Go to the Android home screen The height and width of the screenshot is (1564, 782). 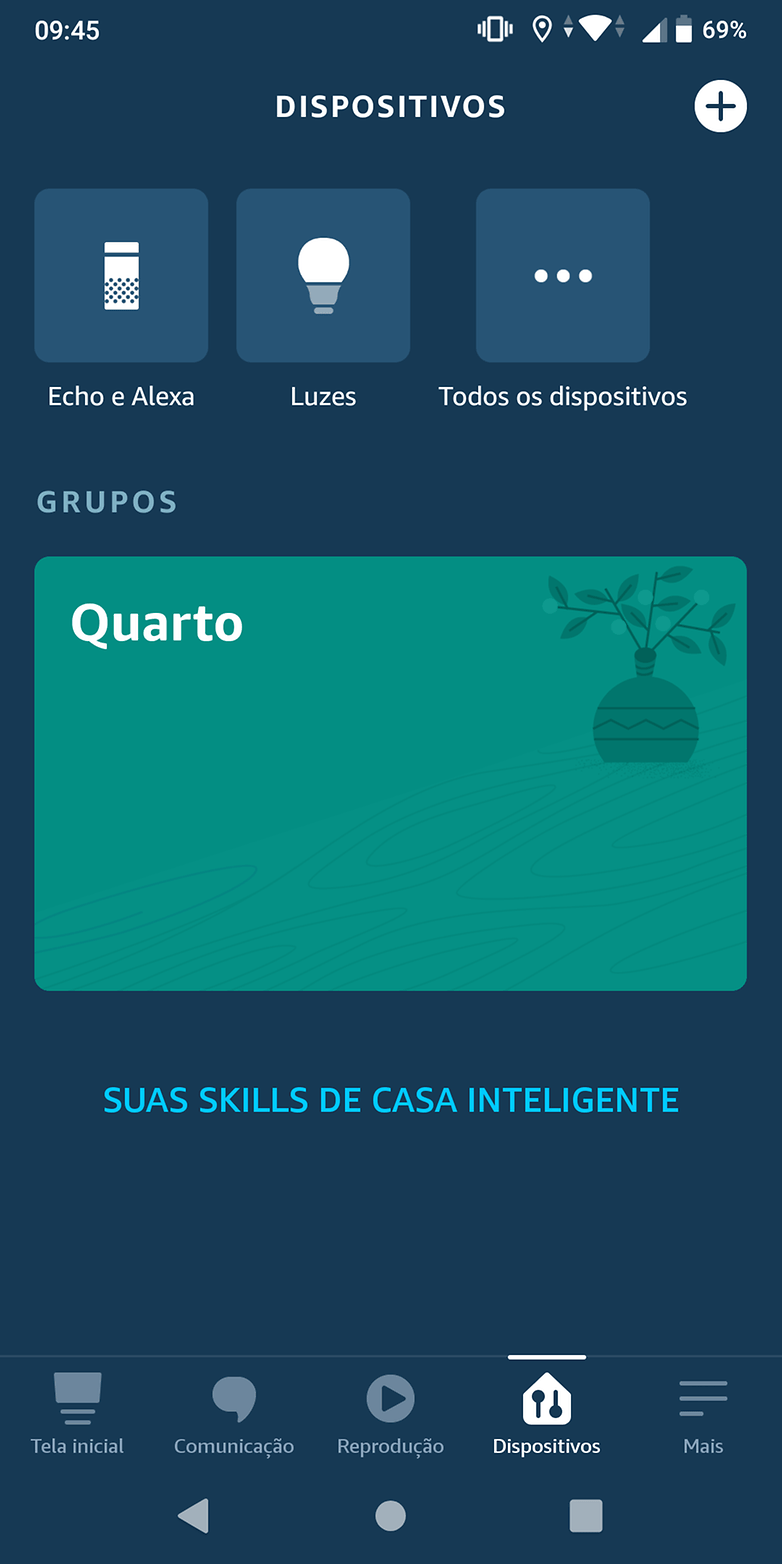[x=390, y=1516]
